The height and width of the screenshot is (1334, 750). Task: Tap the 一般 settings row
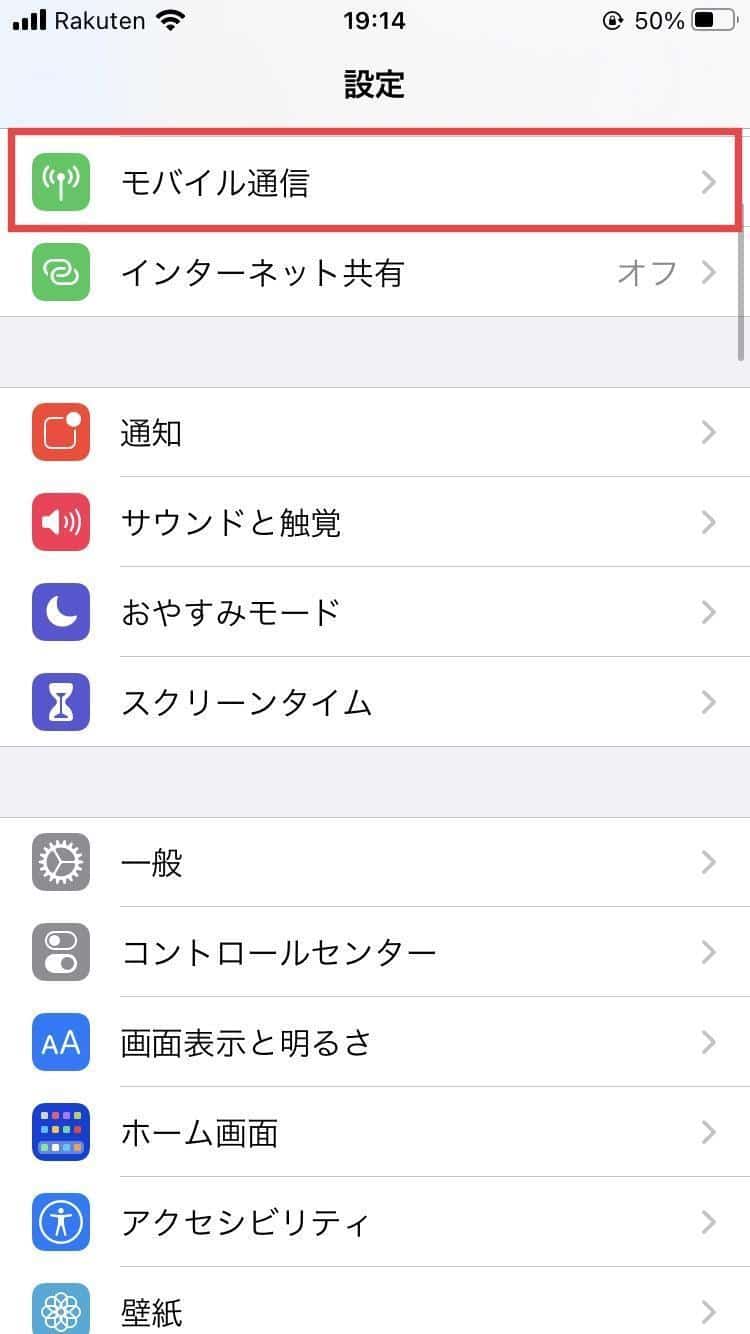[375, 862]
